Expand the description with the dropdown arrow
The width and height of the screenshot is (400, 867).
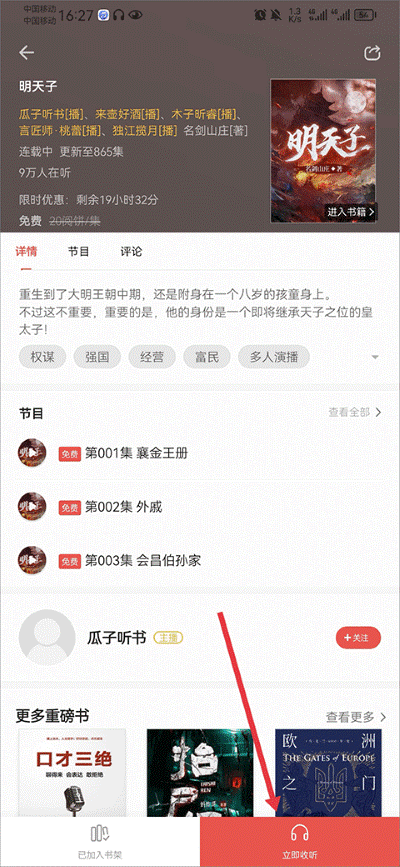375,357
